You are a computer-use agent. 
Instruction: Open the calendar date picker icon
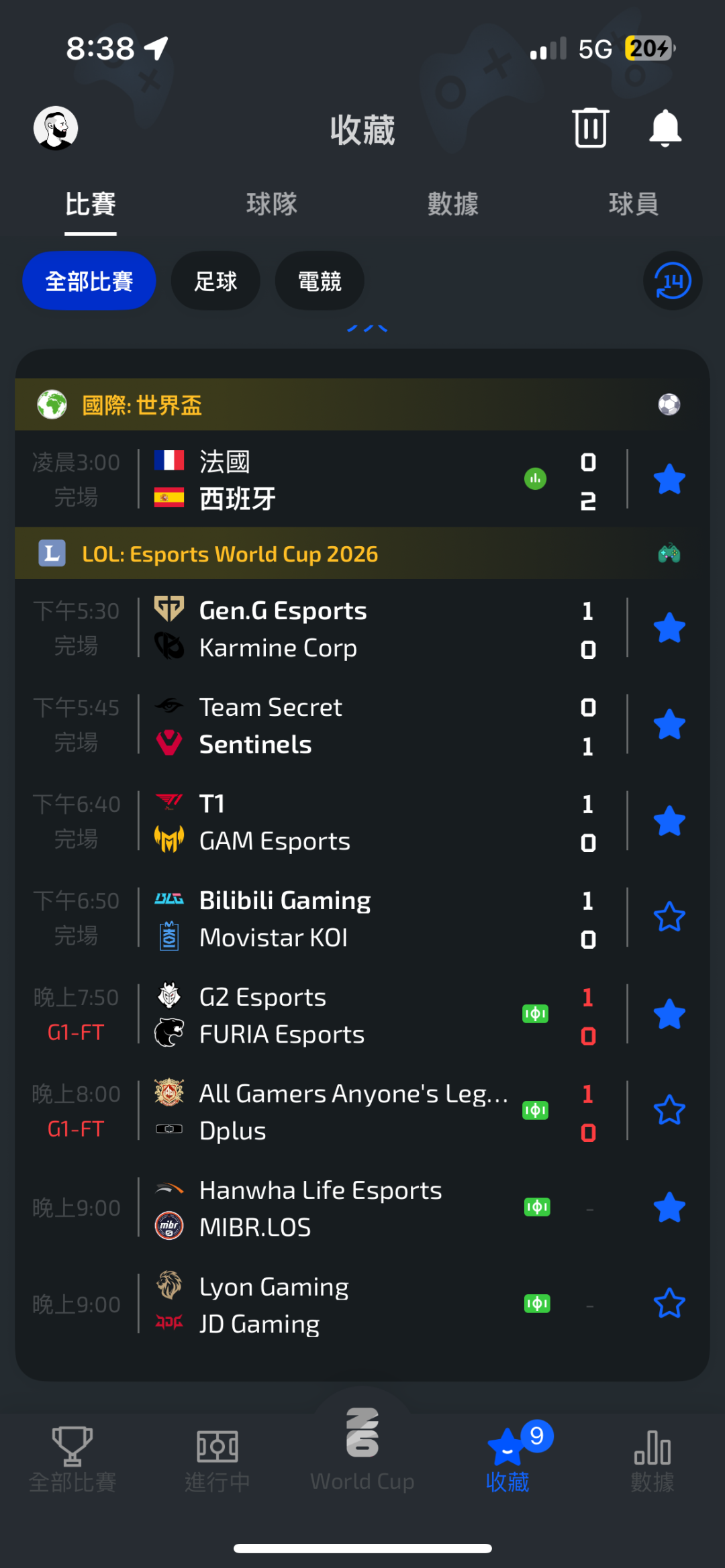click(x=673, y=280)
